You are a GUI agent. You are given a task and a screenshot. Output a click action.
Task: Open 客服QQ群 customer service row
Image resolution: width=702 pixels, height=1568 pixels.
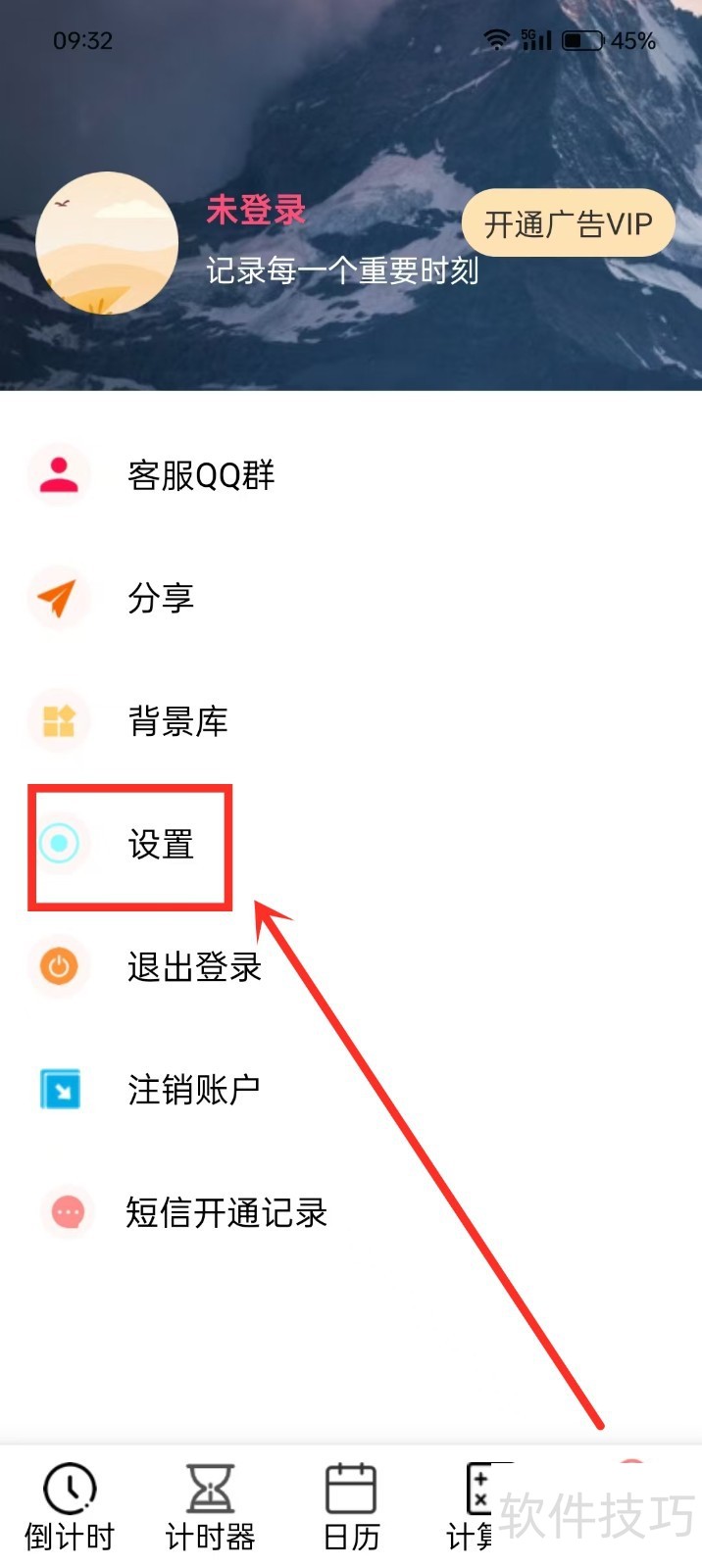200,475
